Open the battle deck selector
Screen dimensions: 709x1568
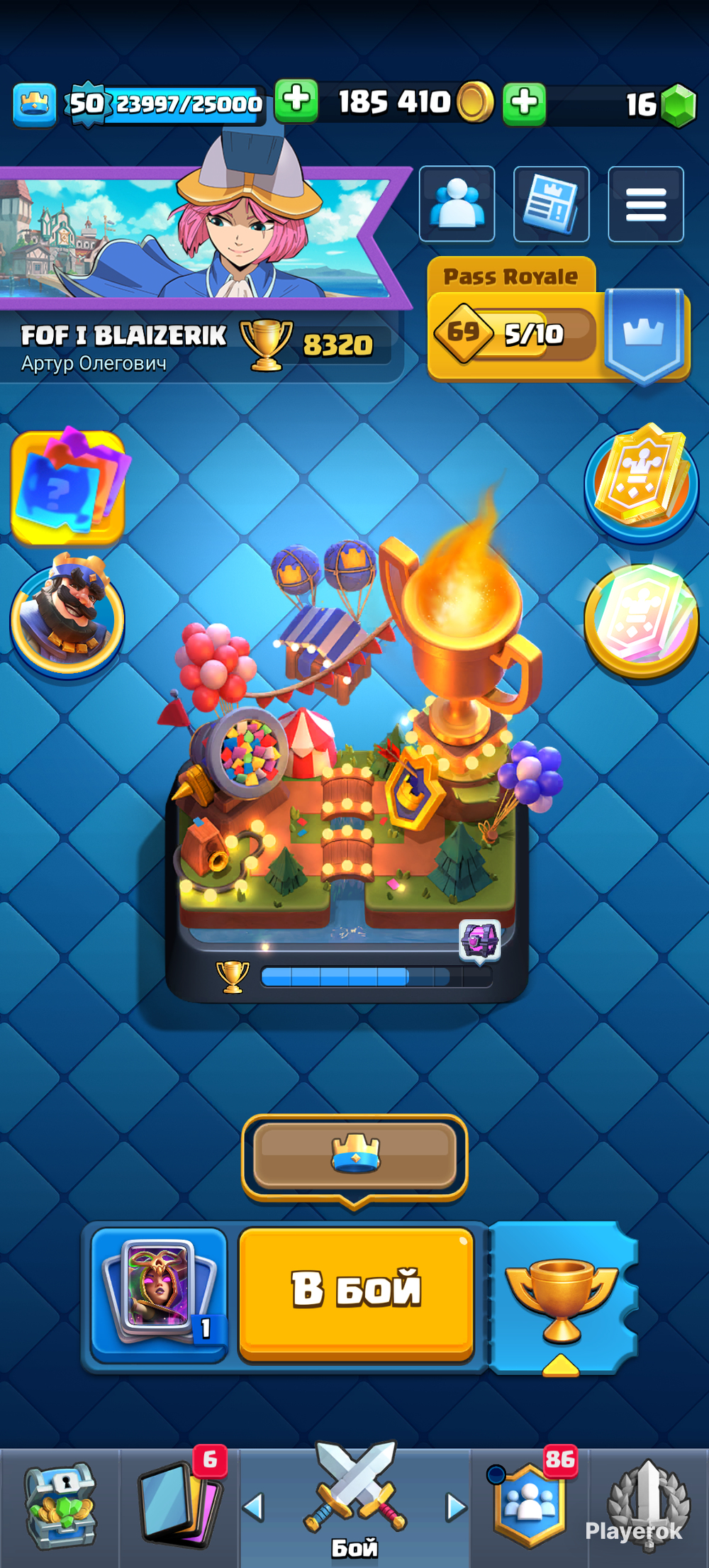(x=160, y=1294)
